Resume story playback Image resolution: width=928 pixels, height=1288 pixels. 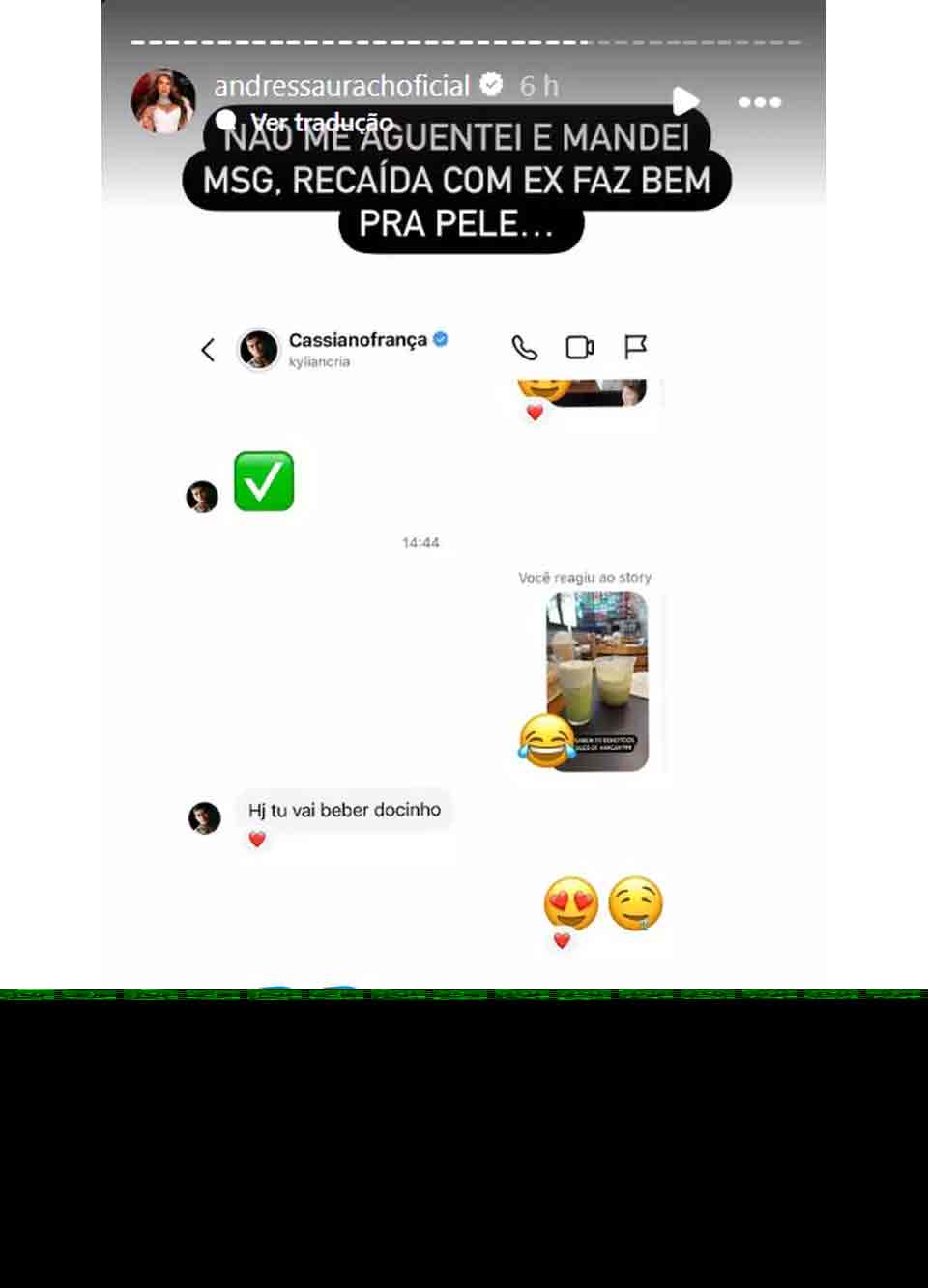pyautogui.click(x=685, y=101)
